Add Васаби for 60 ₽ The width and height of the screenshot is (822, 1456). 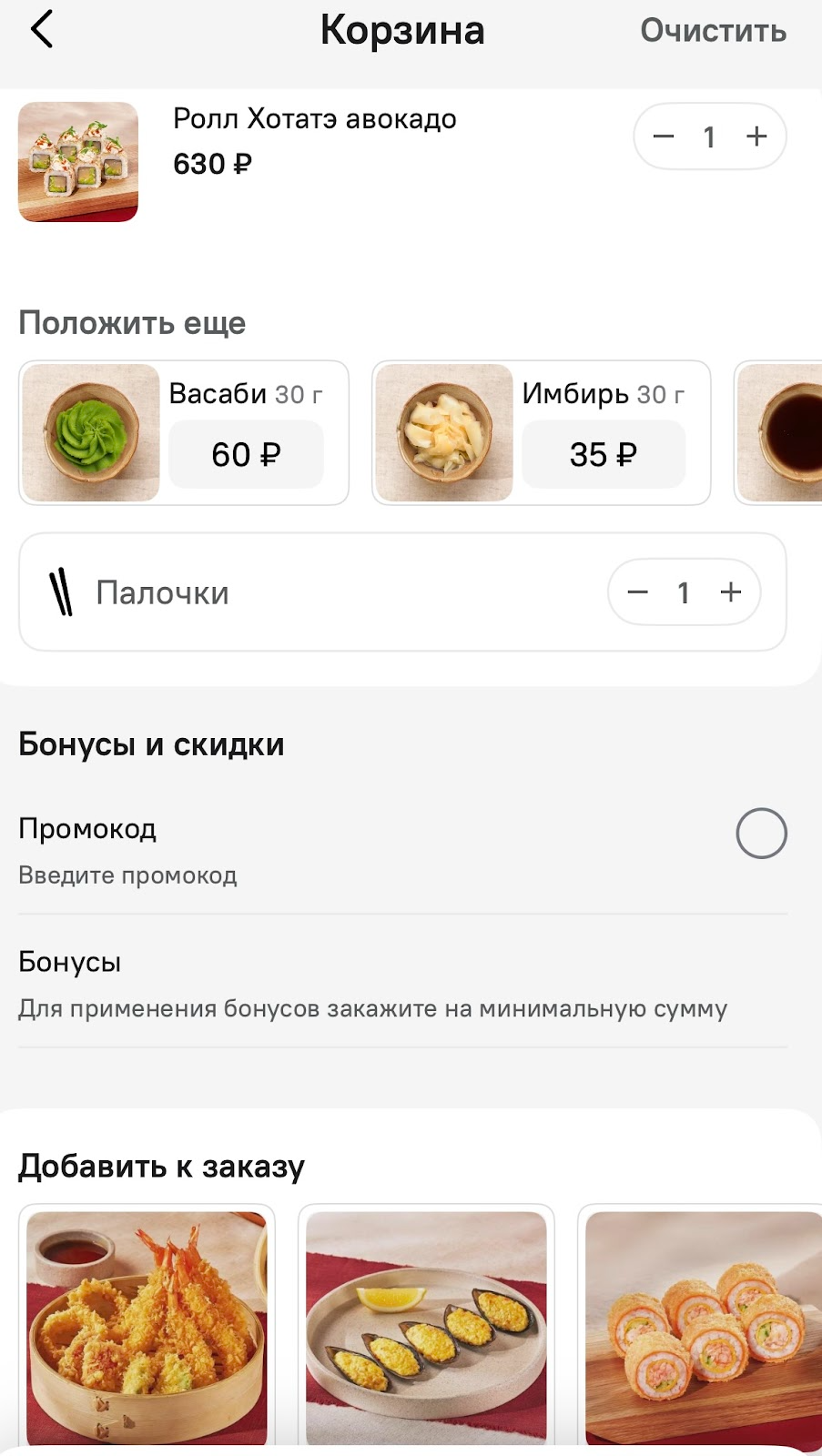click(x=246, y=454)
